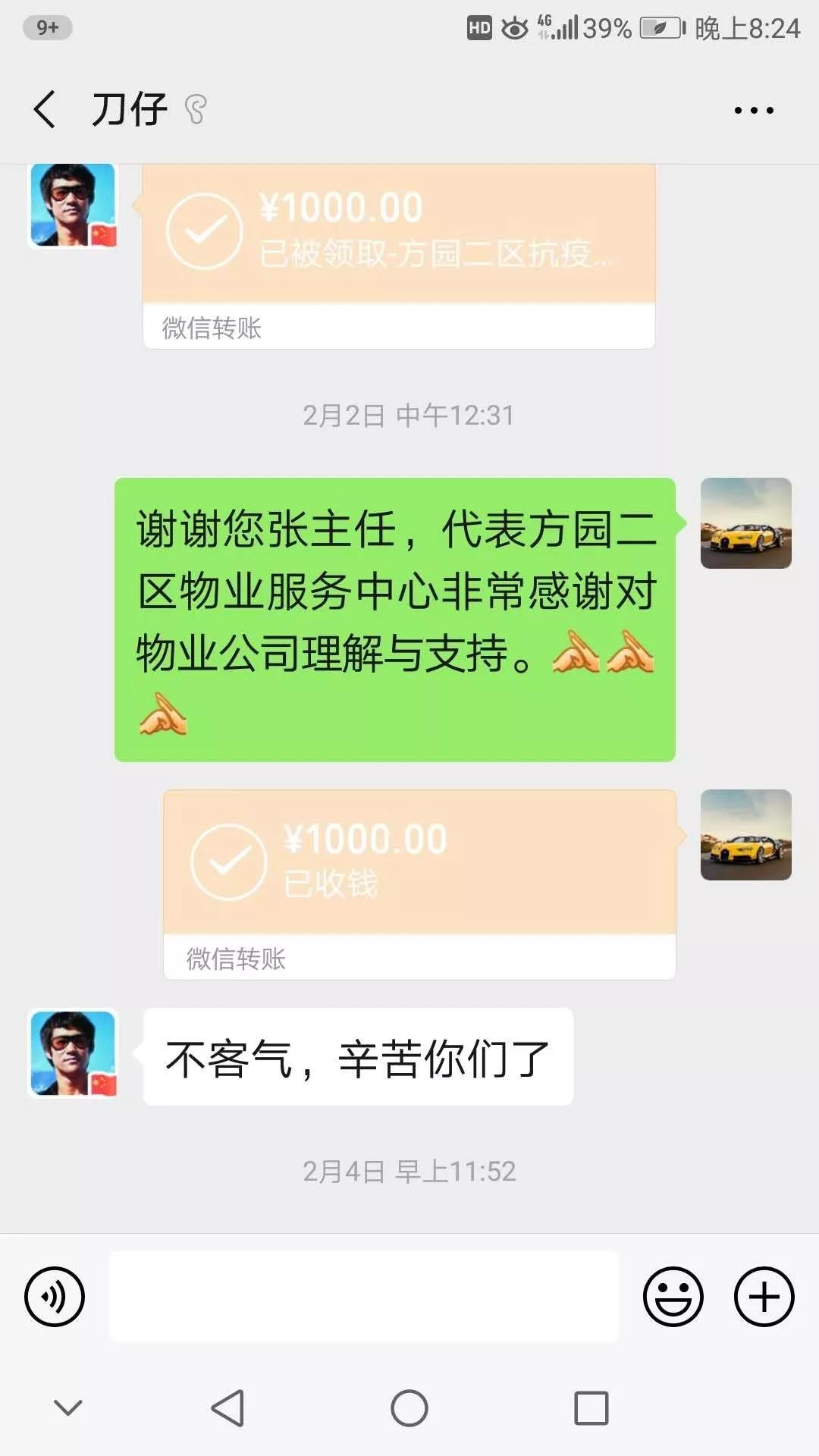The height and width of the screenshot is (1456, 819).
Task: Tap the back arrow to leave chat
Action: (x=43, y=108)
